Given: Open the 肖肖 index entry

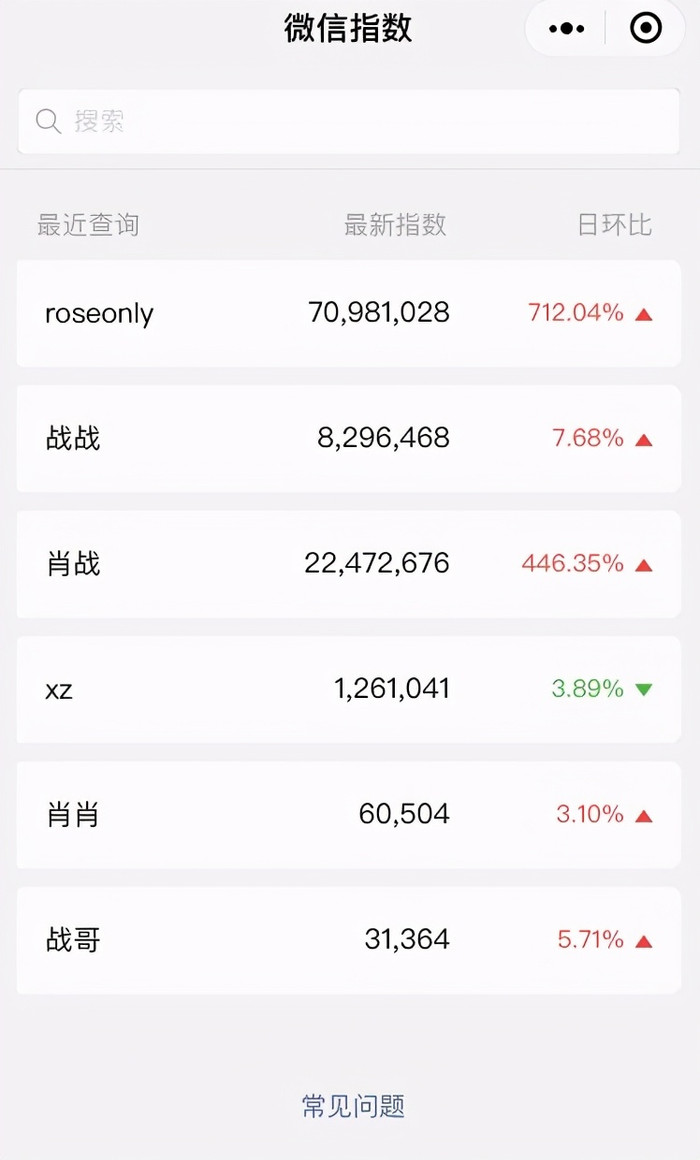Looking at the screenshot, I should [348, 815].
